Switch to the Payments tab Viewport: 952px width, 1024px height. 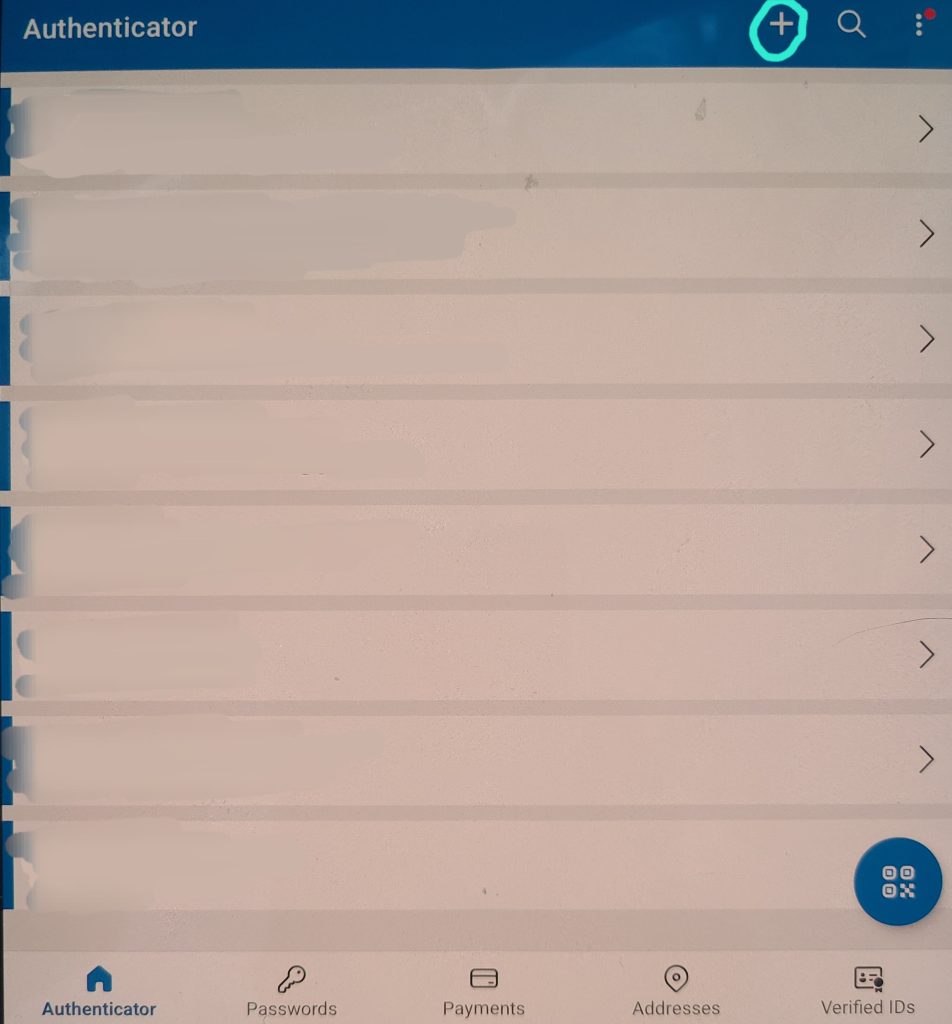click(x=484, y=991)
